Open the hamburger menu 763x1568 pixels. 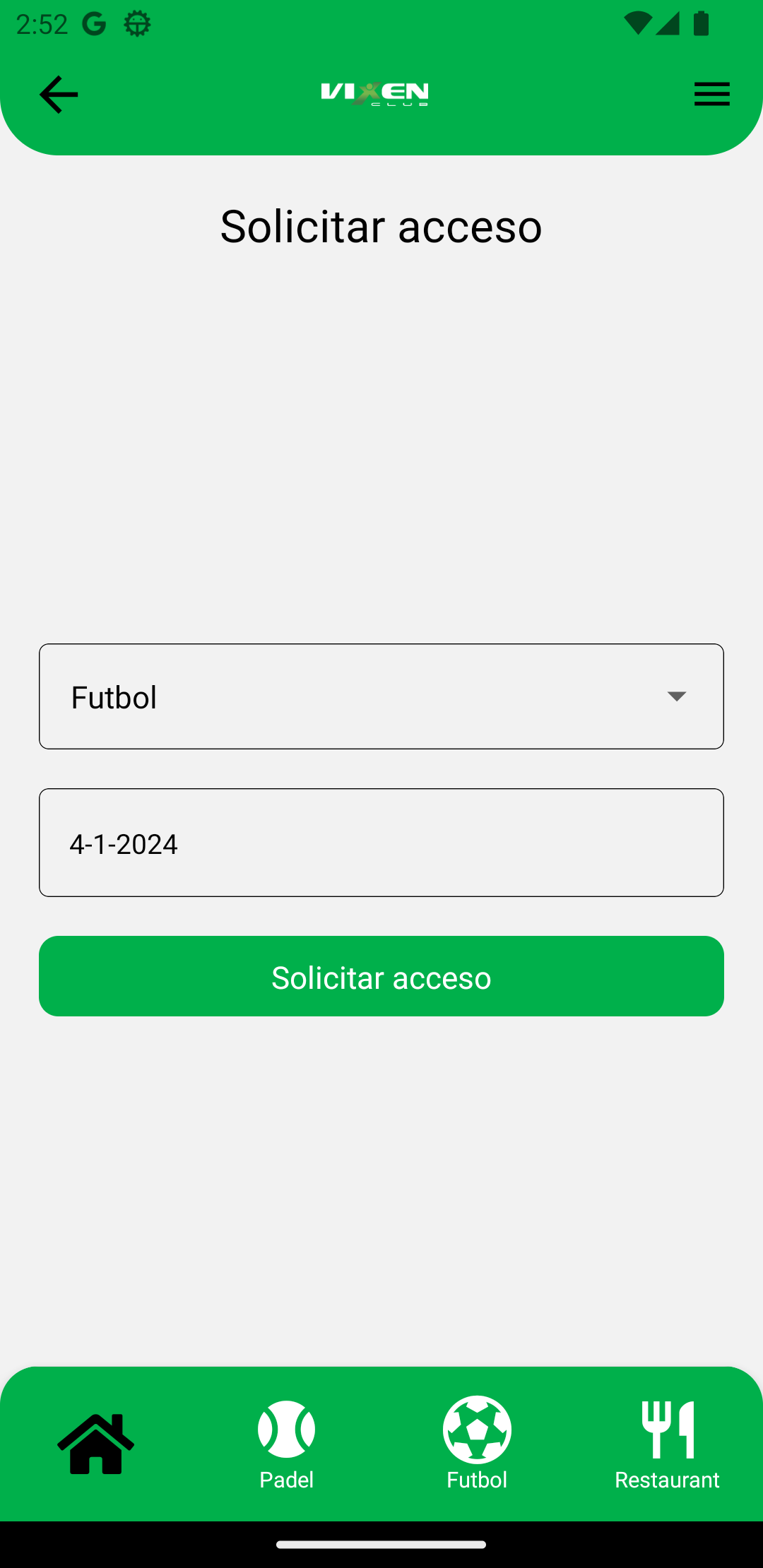(x=711, y=94)
